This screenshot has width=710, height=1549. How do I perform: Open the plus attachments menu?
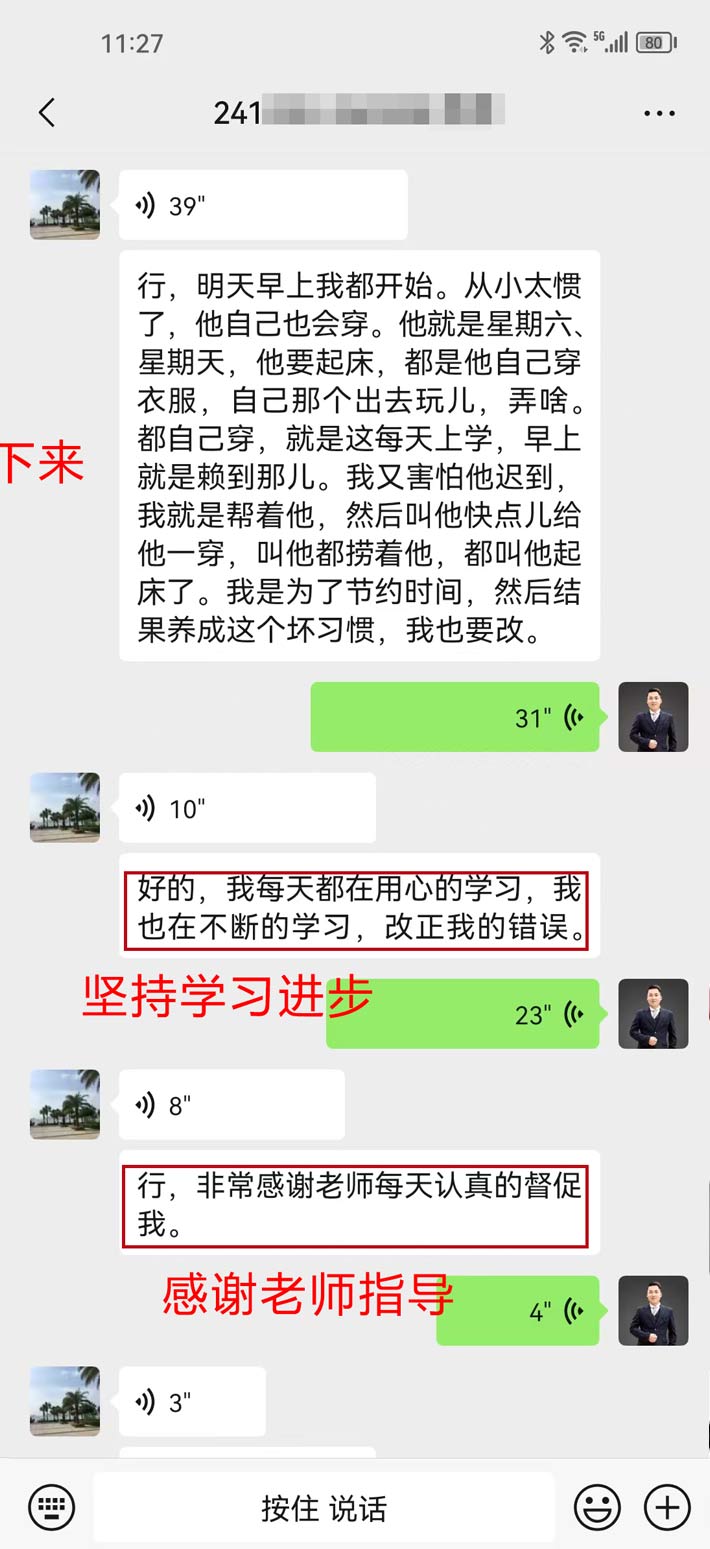click(666, 1507)
